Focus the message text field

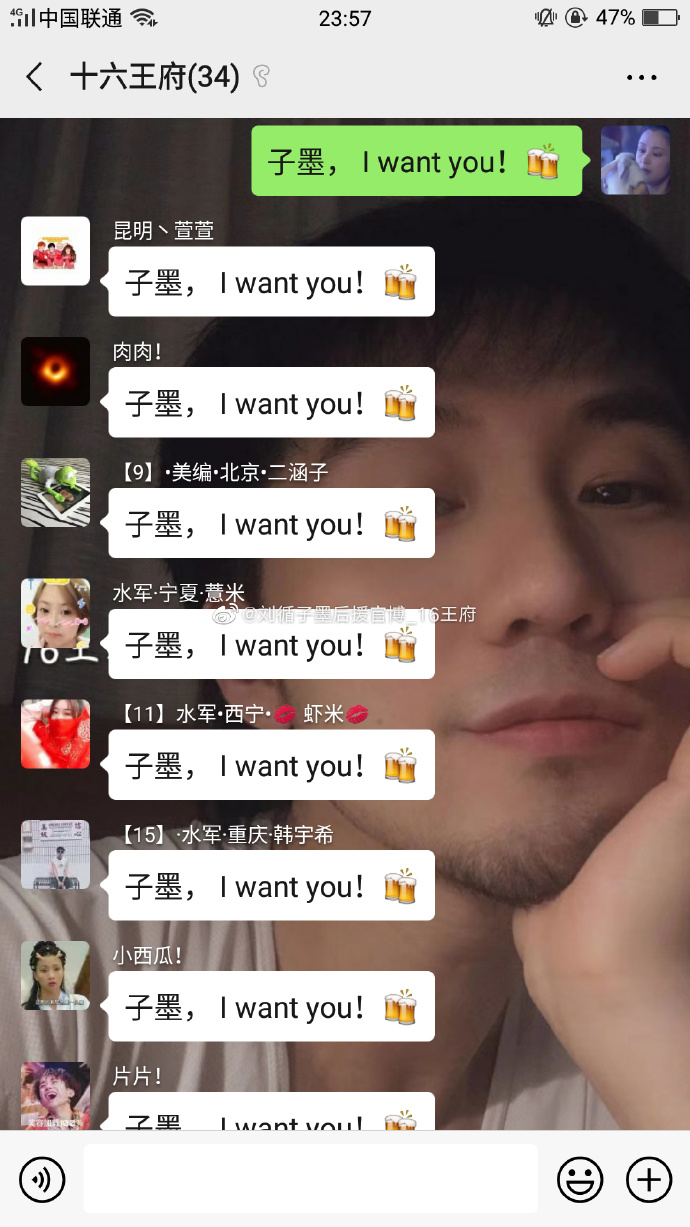click(x=310, y=1180)
